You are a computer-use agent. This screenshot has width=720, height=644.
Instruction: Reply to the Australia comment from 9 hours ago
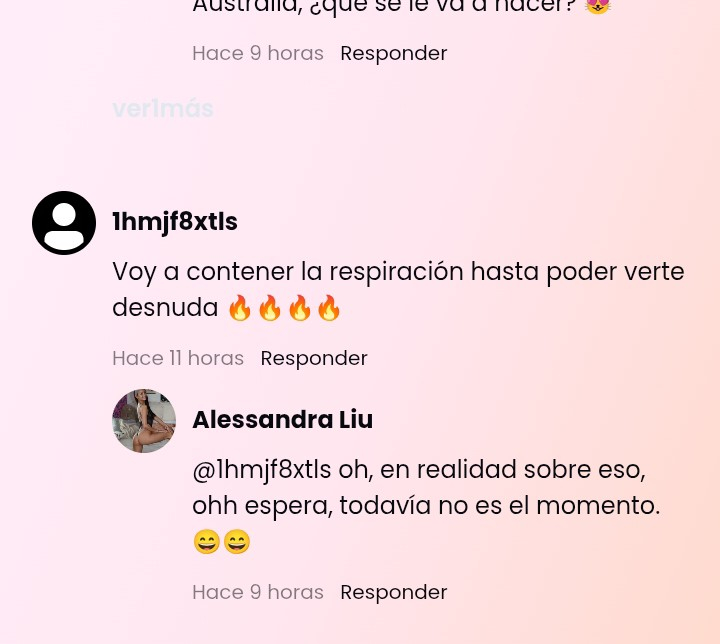(393, 53)
